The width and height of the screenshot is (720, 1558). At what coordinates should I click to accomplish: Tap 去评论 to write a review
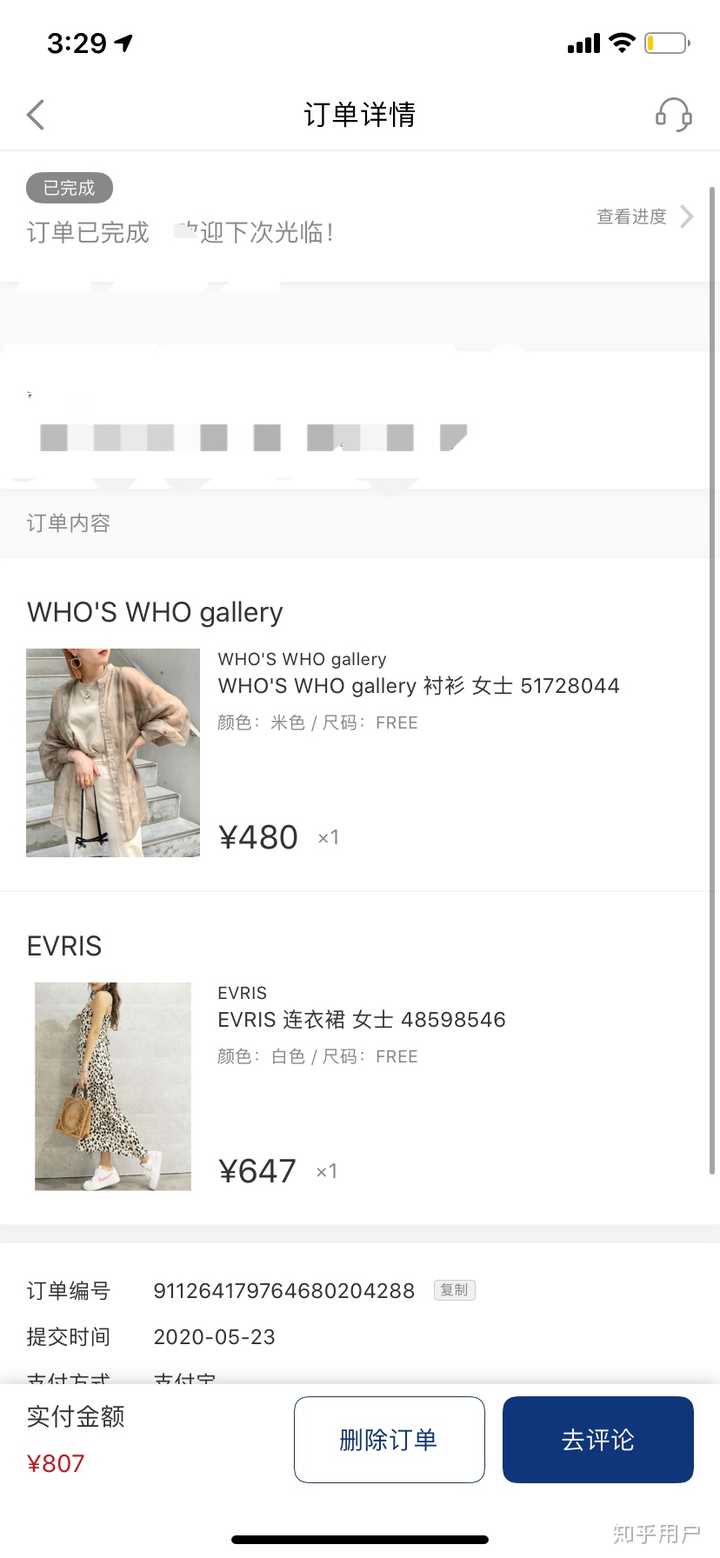click(597, 1440)
